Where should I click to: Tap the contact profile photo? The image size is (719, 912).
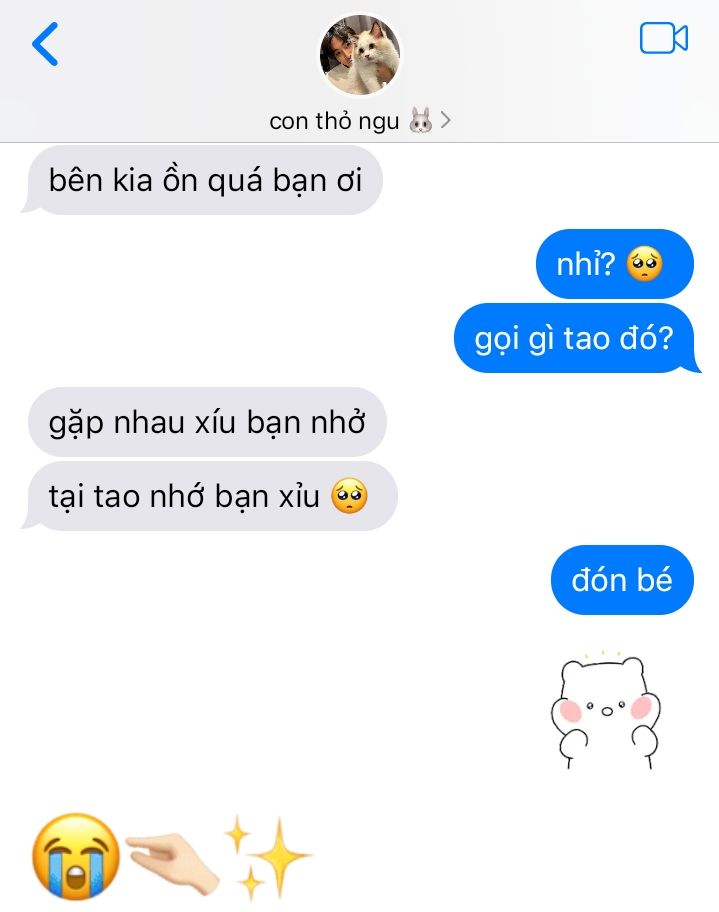[360, 55]
